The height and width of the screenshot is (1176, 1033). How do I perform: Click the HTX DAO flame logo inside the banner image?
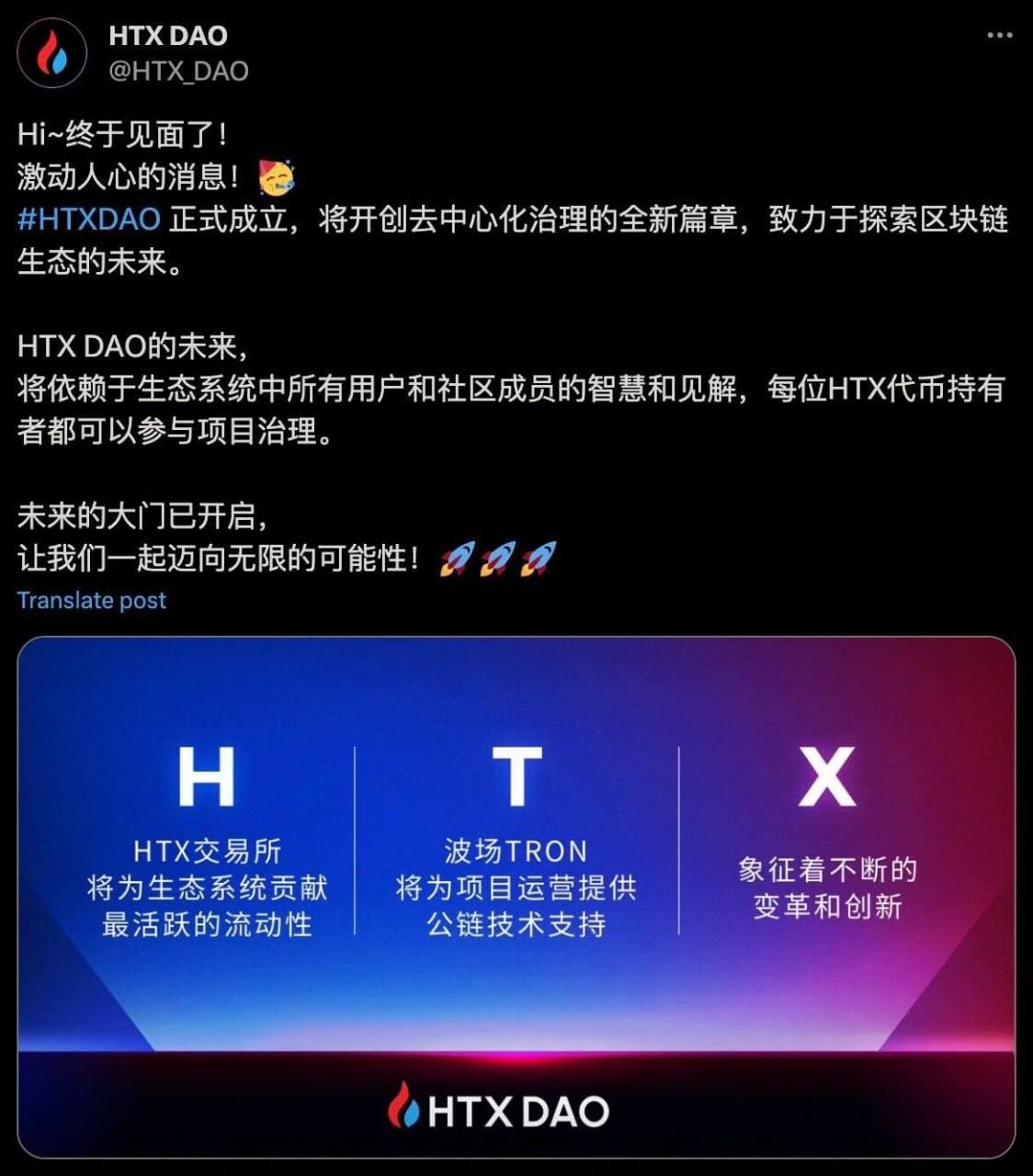pos(403,1109)
